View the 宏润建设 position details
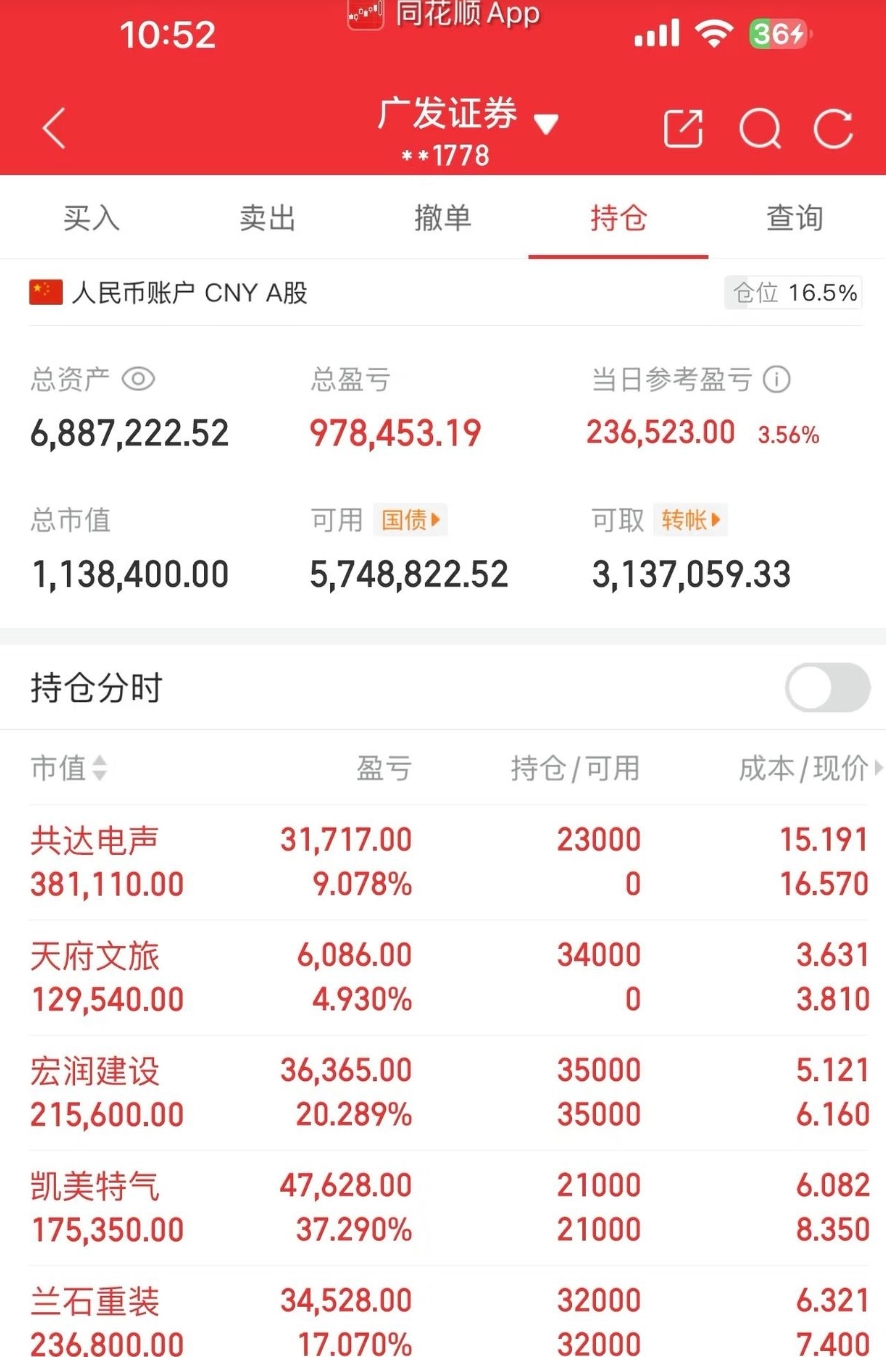Screen dimensions: 886x1357 click(95, 1072)
